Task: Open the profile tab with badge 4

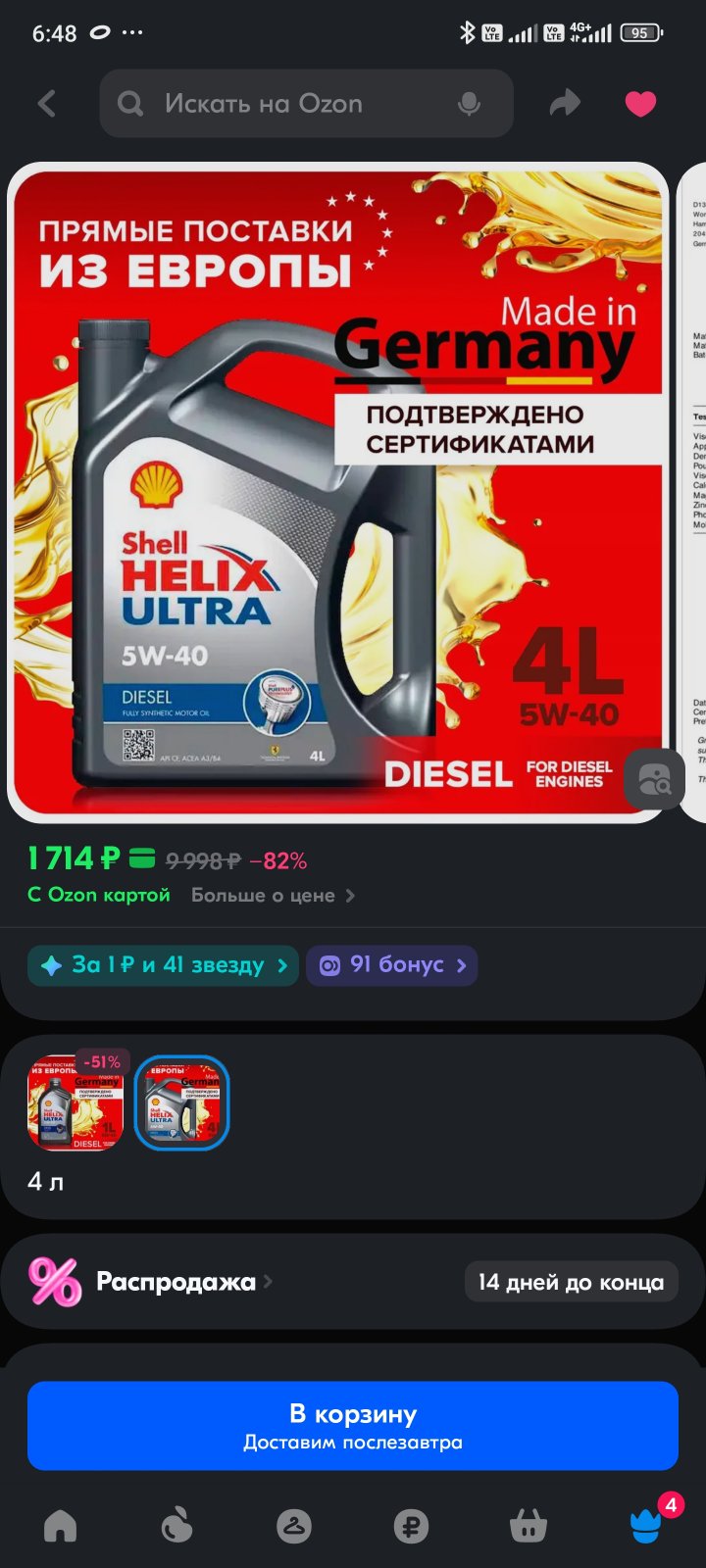Action: [x=646, y=1524]
